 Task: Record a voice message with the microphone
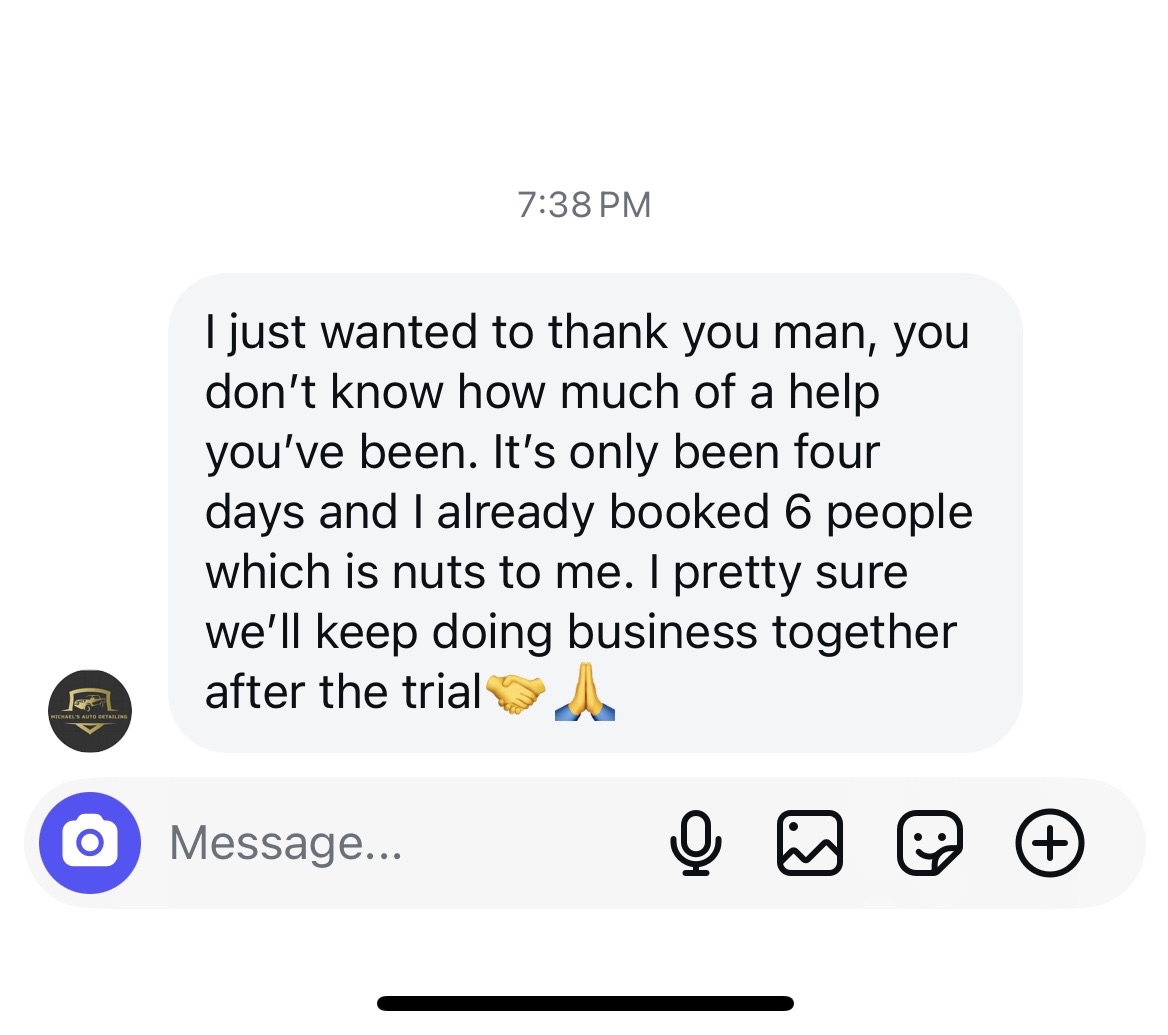tap(695, 843)
